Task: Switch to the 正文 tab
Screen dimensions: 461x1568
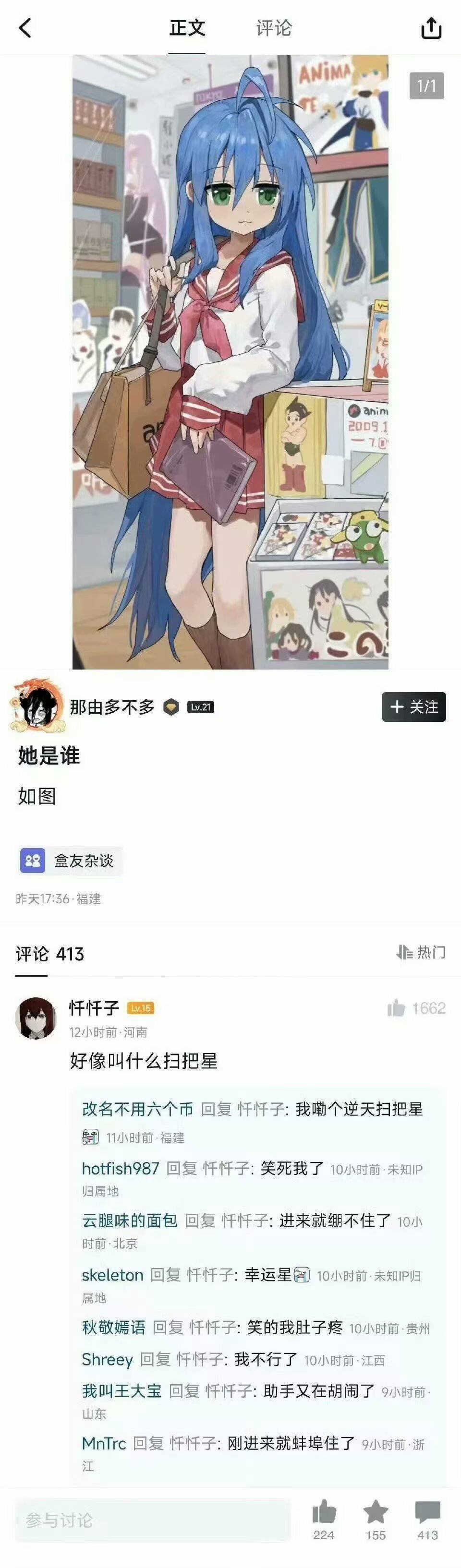Action: click(187, 28)
